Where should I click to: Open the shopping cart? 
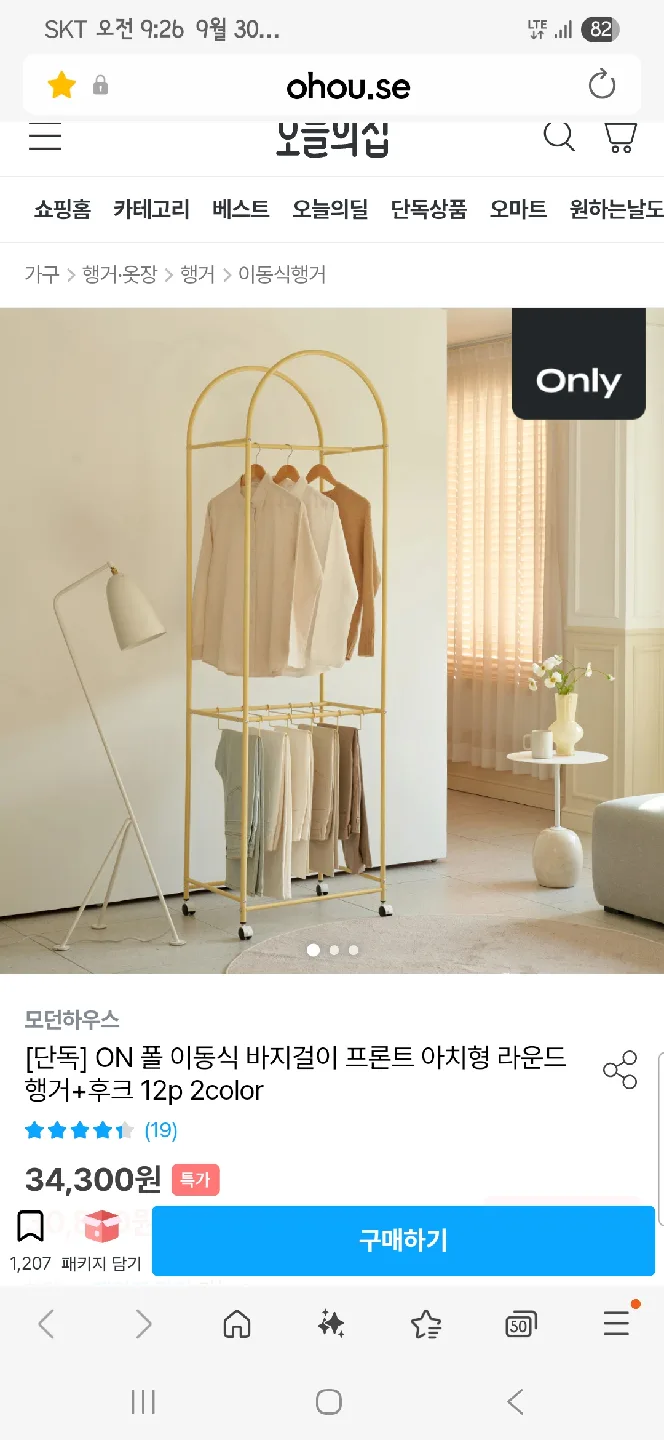coord(620,136)
